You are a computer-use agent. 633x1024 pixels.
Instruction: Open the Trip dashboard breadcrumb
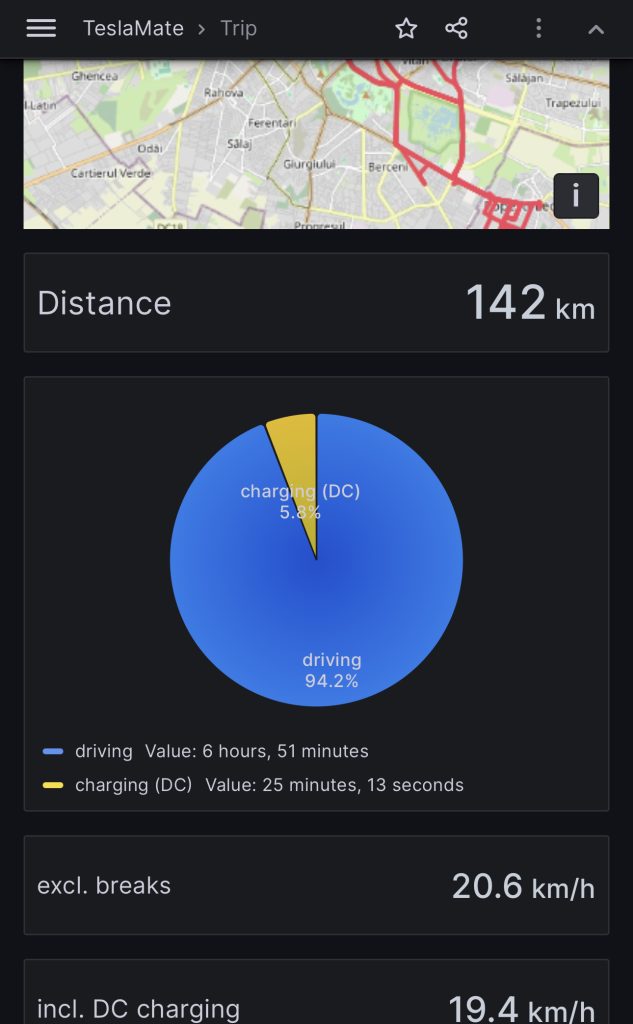(x=238, y=28)
